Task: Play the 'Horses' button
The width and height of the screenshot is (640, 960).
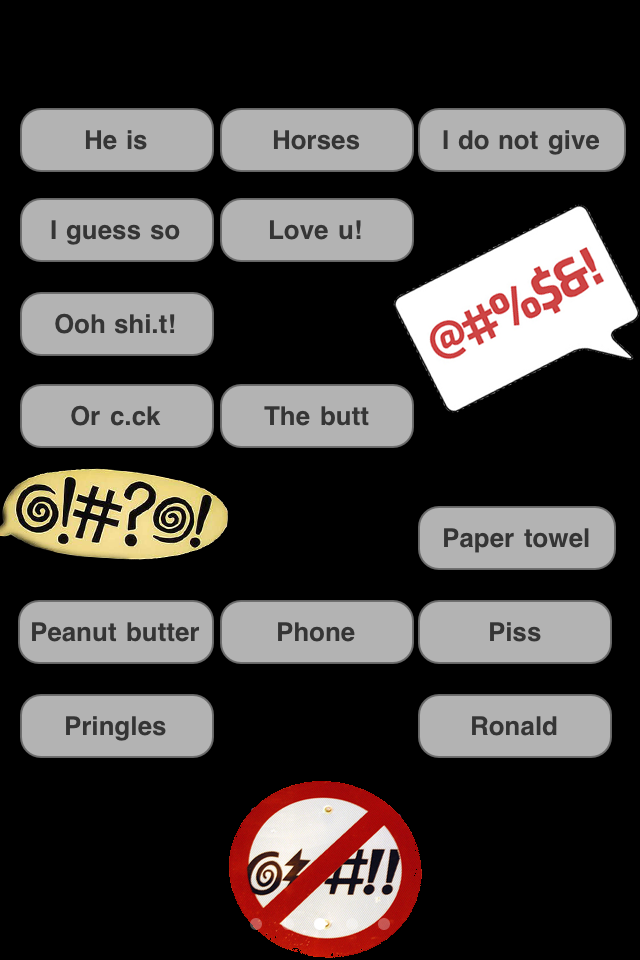Action: (316, 140)
